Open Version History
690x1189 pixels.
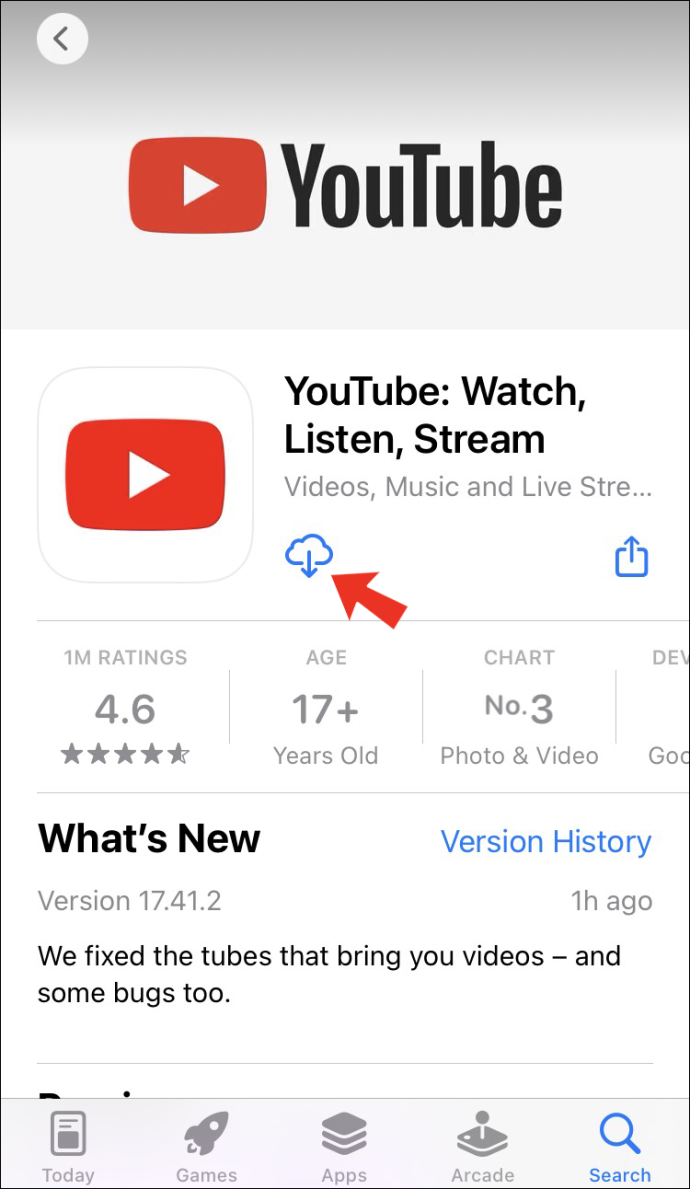click(x=546, y=841)
